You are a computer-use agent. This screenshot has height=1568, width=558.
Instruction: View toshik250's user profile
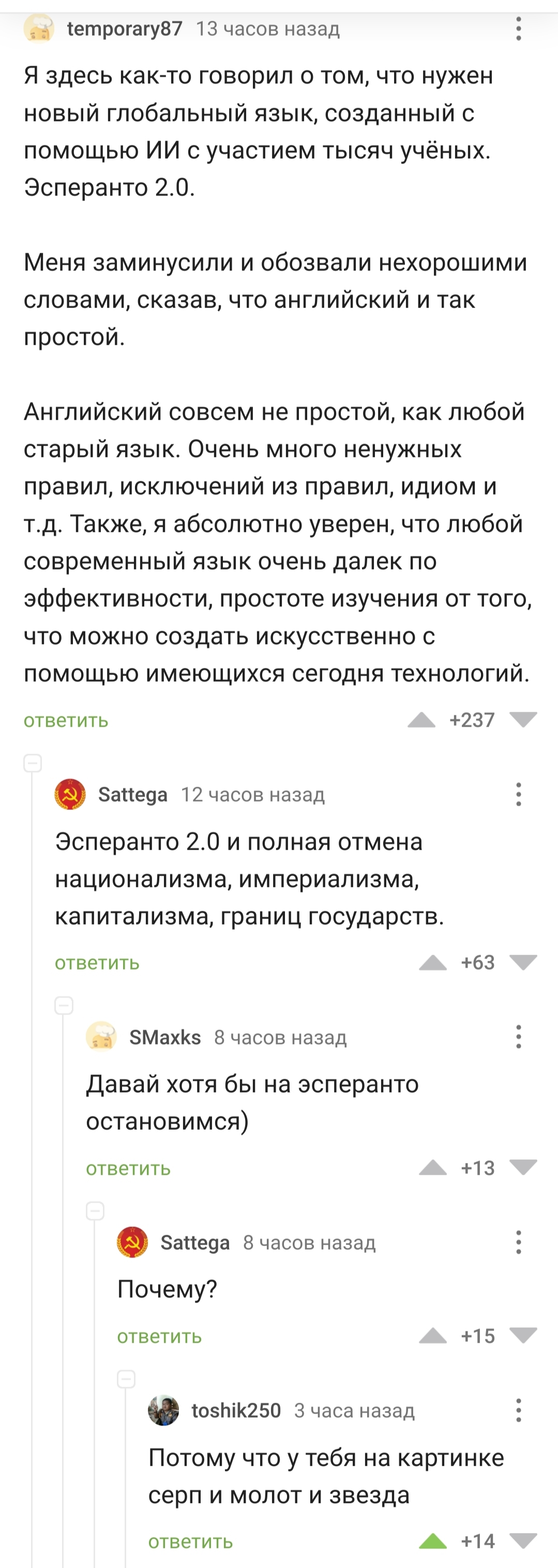point(236,1410)
